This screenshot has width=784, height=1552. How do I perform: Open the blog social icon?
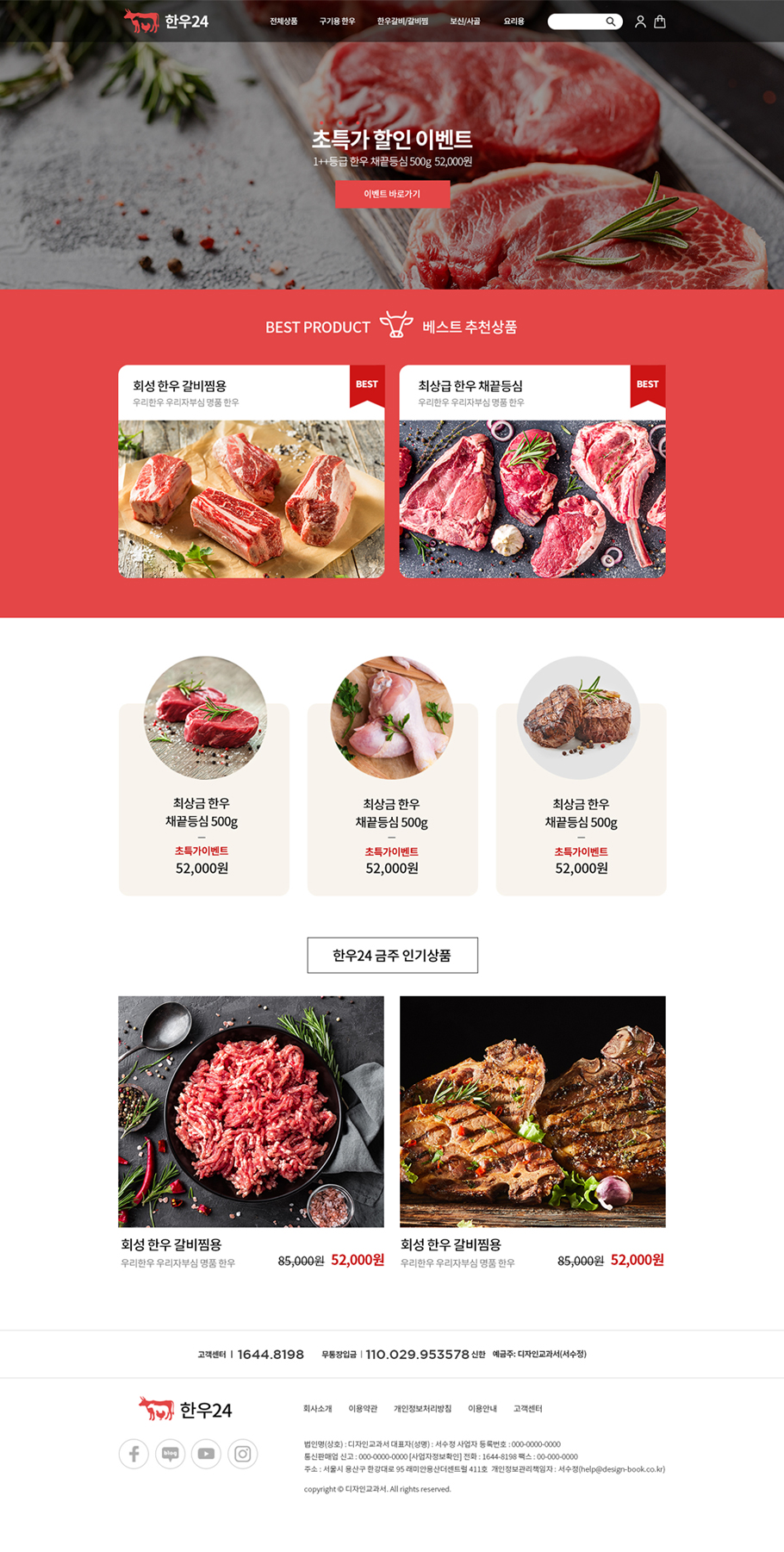point(170,1454)
